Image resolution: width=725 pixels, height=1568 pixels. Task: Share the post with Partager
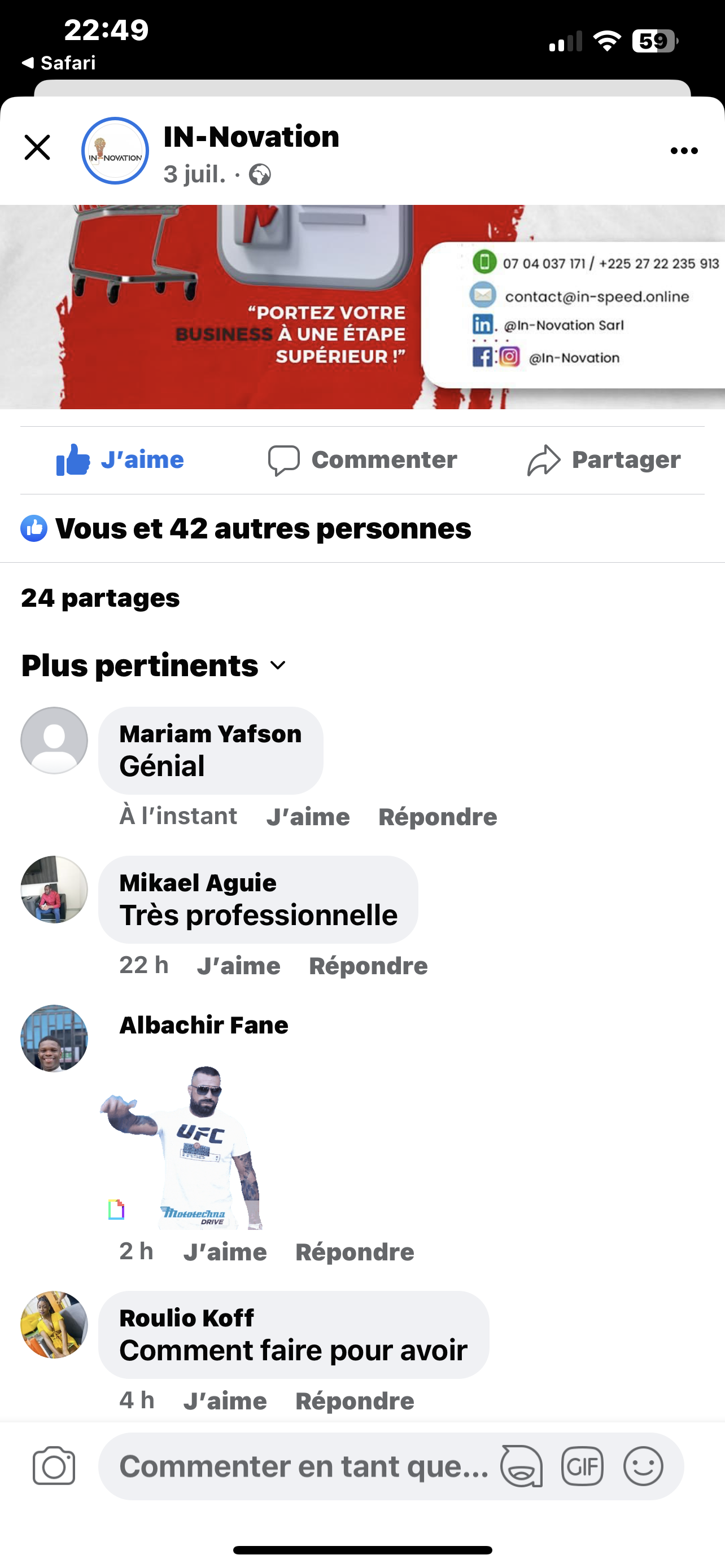click(603, 460)
